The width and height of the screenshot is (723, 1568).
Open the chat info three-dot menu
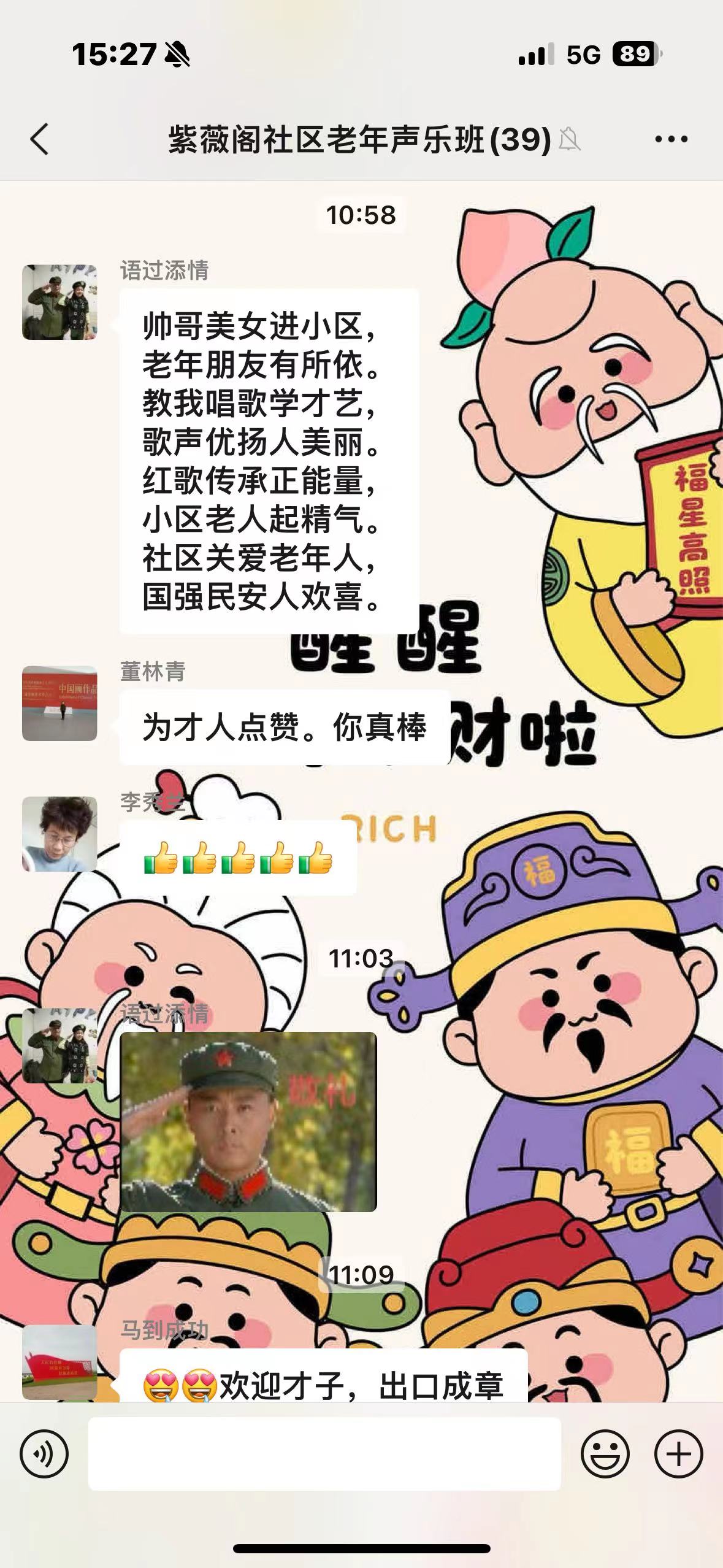tap(671, 139)
